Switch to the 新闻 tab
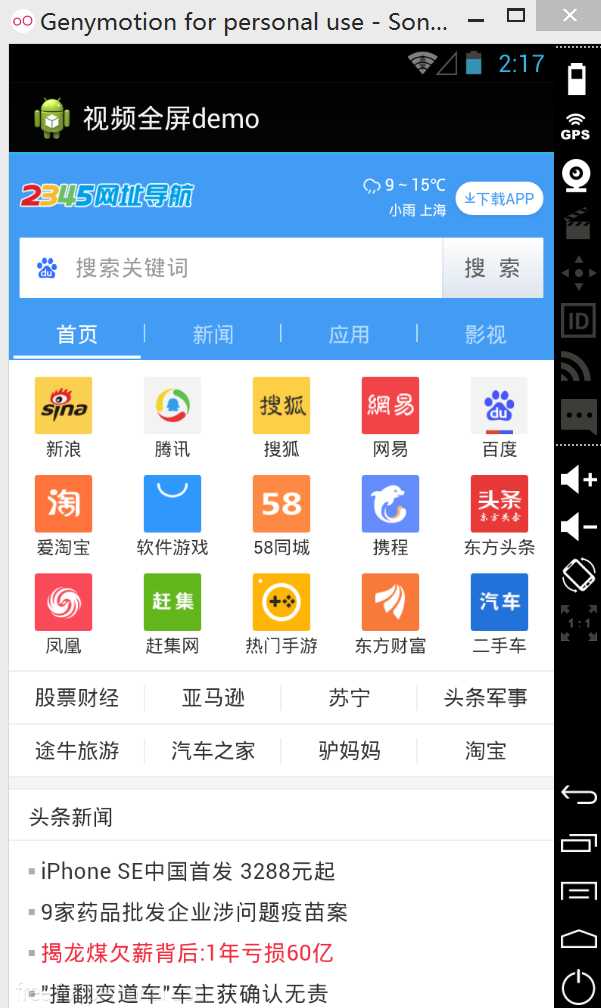This screenshot has width=601, height=1008. pos(212,334)
